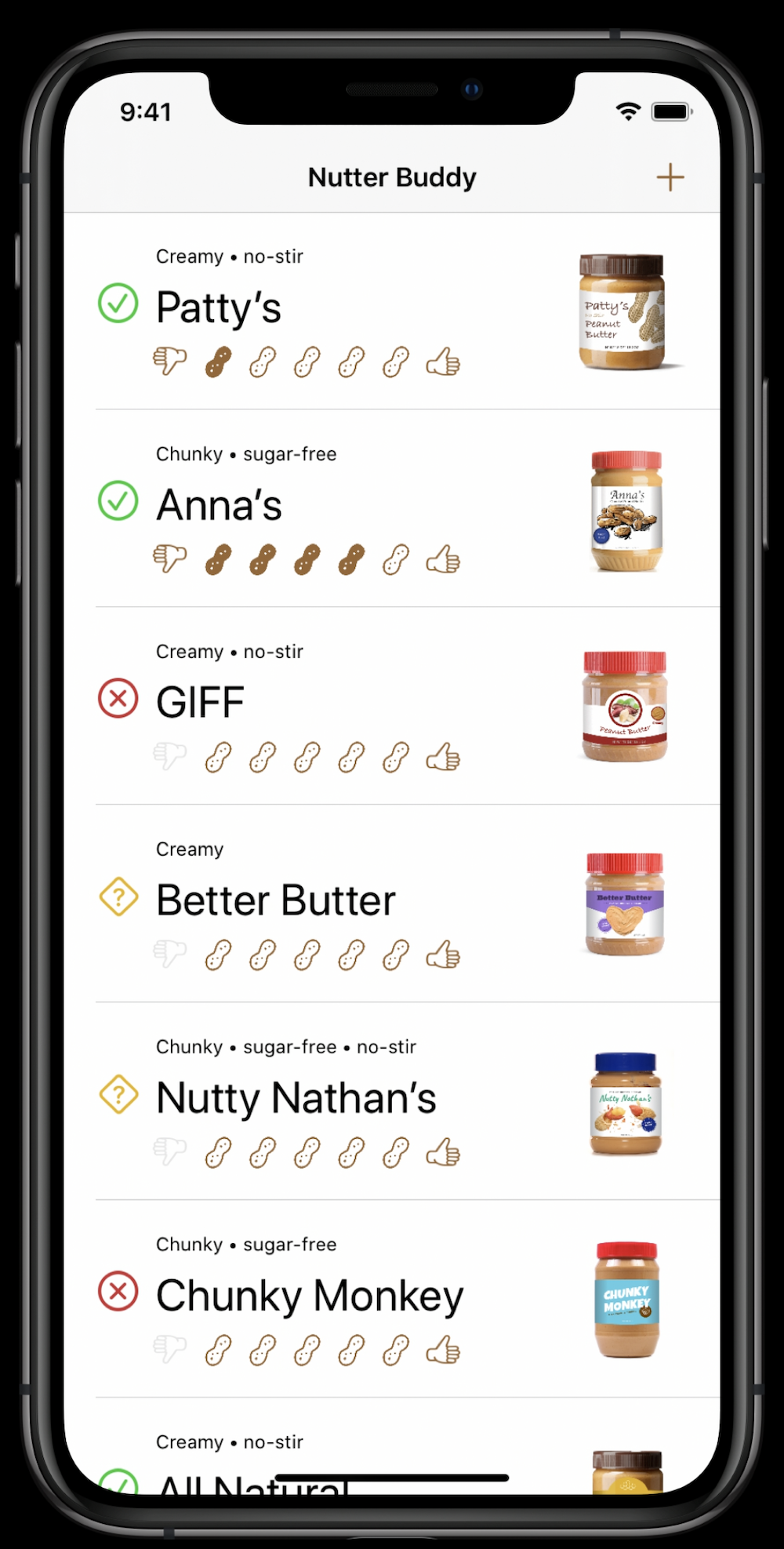The width and height of the screenshot is (784, 1549).
Task: Open the Patty's row
Action: click(x=392, y=311)
